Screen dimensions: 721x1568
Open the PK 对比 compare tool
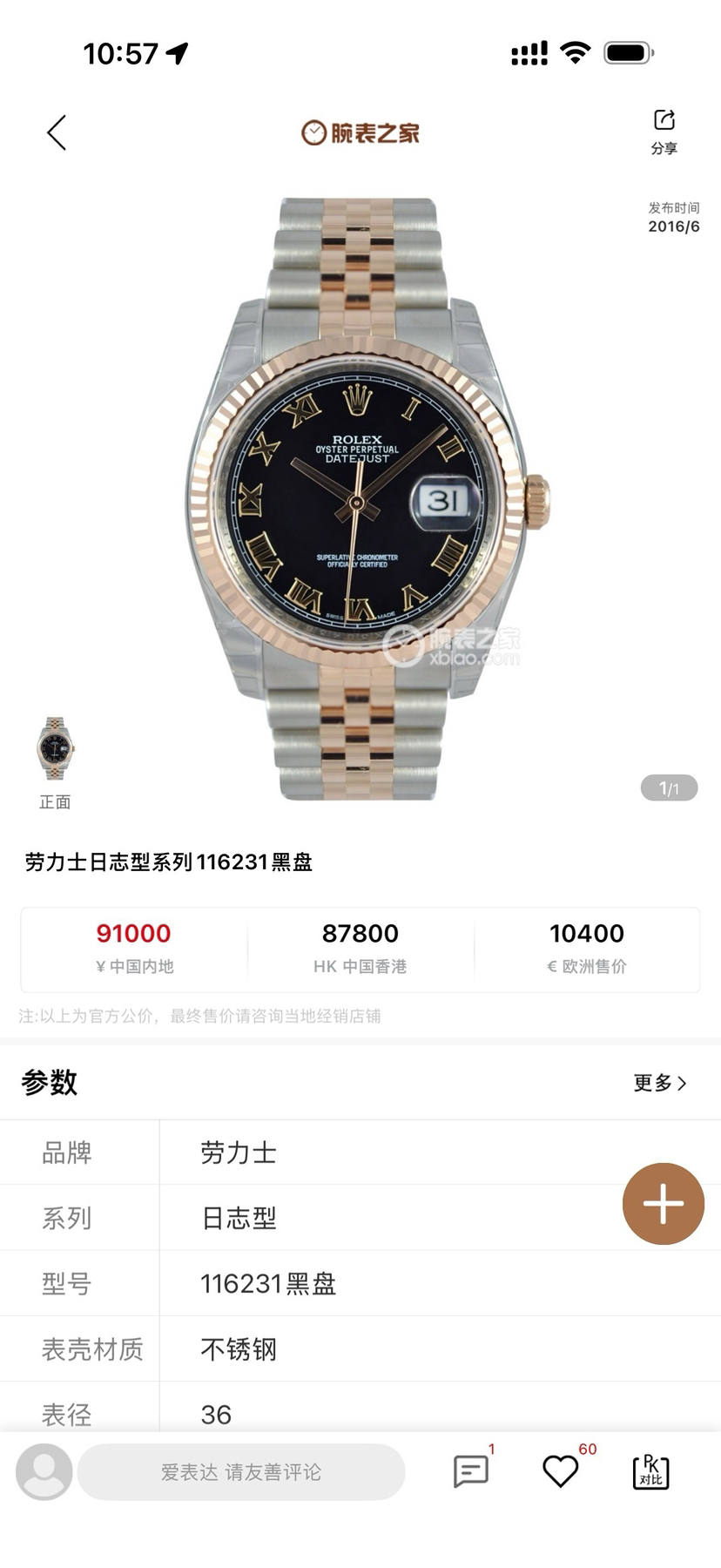coord(650,1471)
